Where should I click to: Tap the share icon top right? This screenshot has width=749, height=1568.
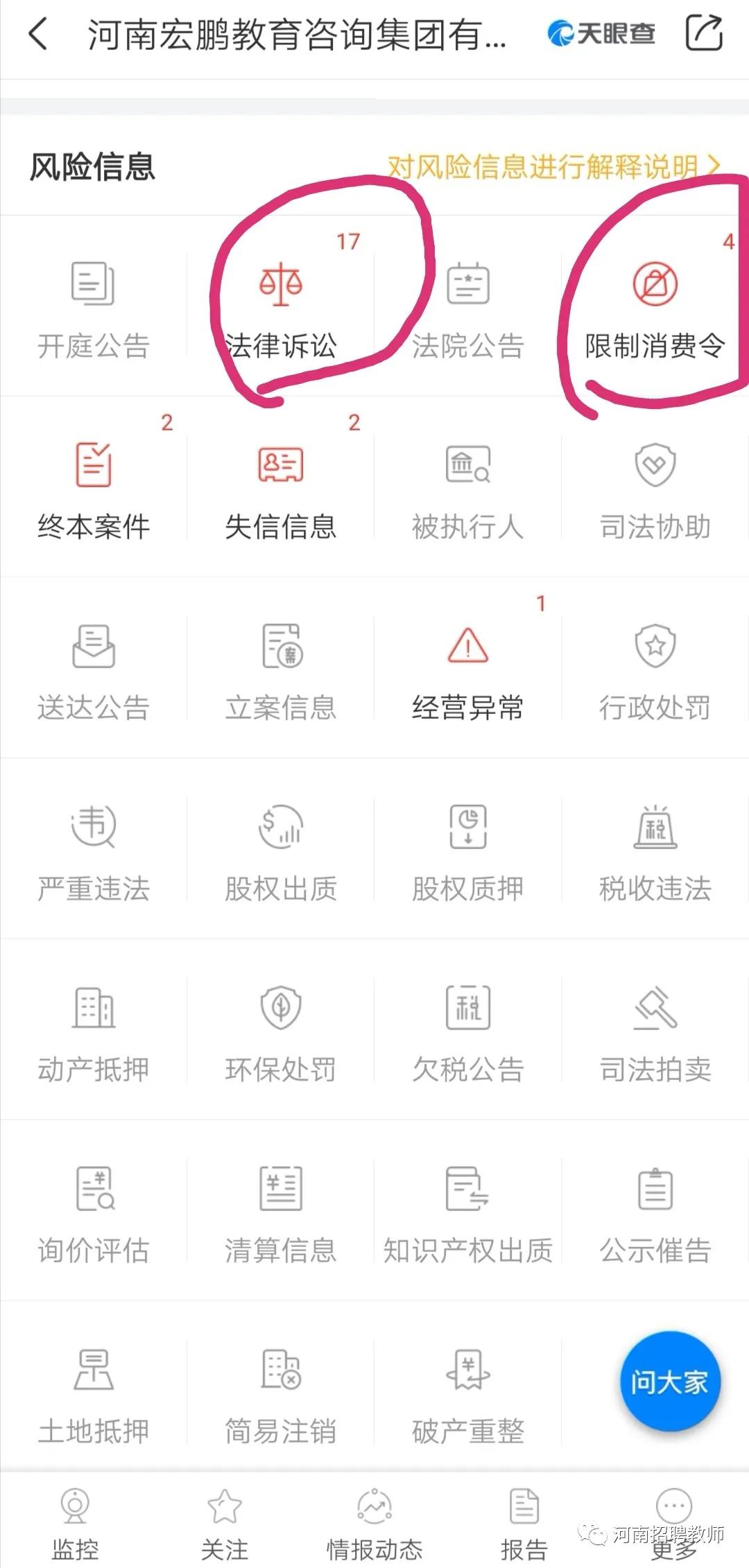[x=703, y=31]
